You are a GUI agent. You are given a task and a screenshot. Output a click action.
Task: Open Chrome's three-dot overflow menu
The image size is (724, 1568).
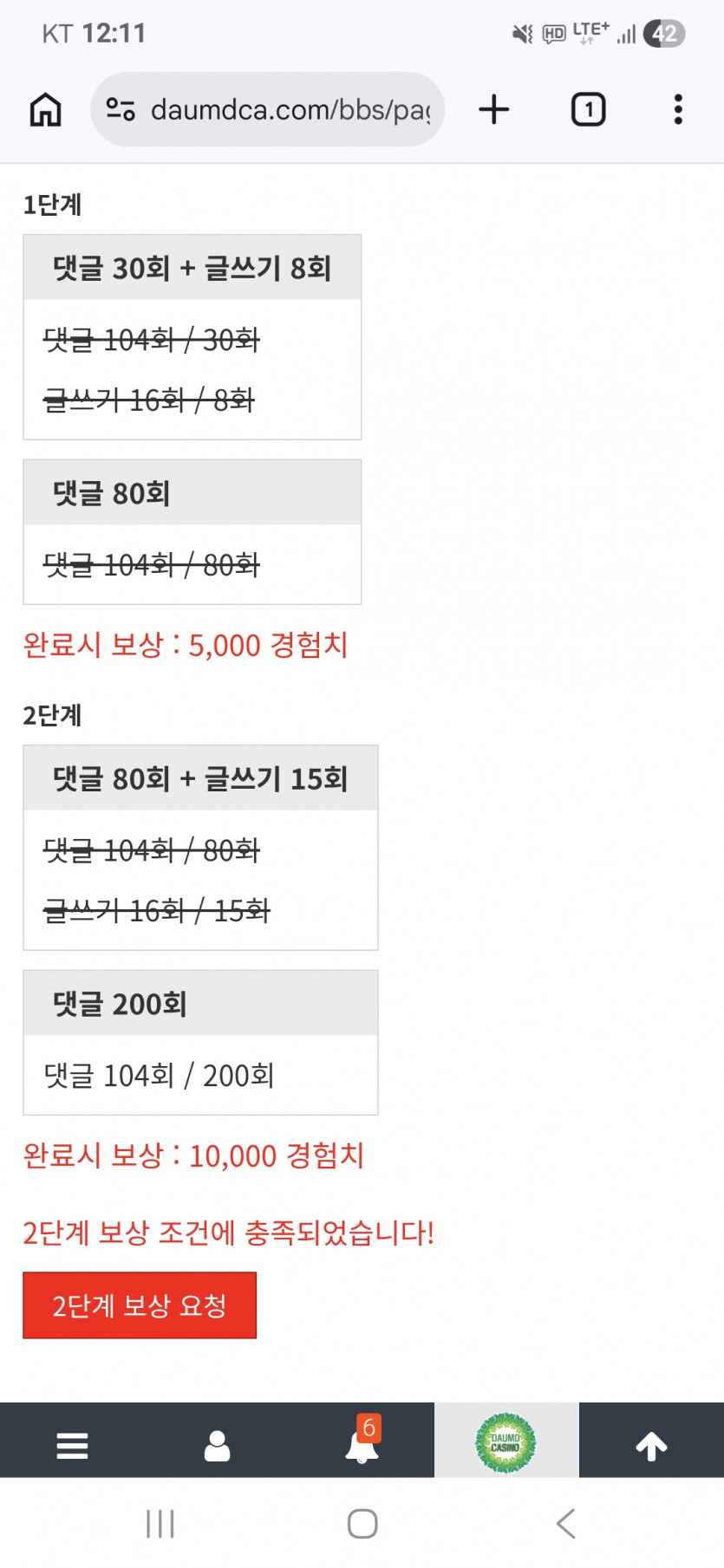pos(677,109)
